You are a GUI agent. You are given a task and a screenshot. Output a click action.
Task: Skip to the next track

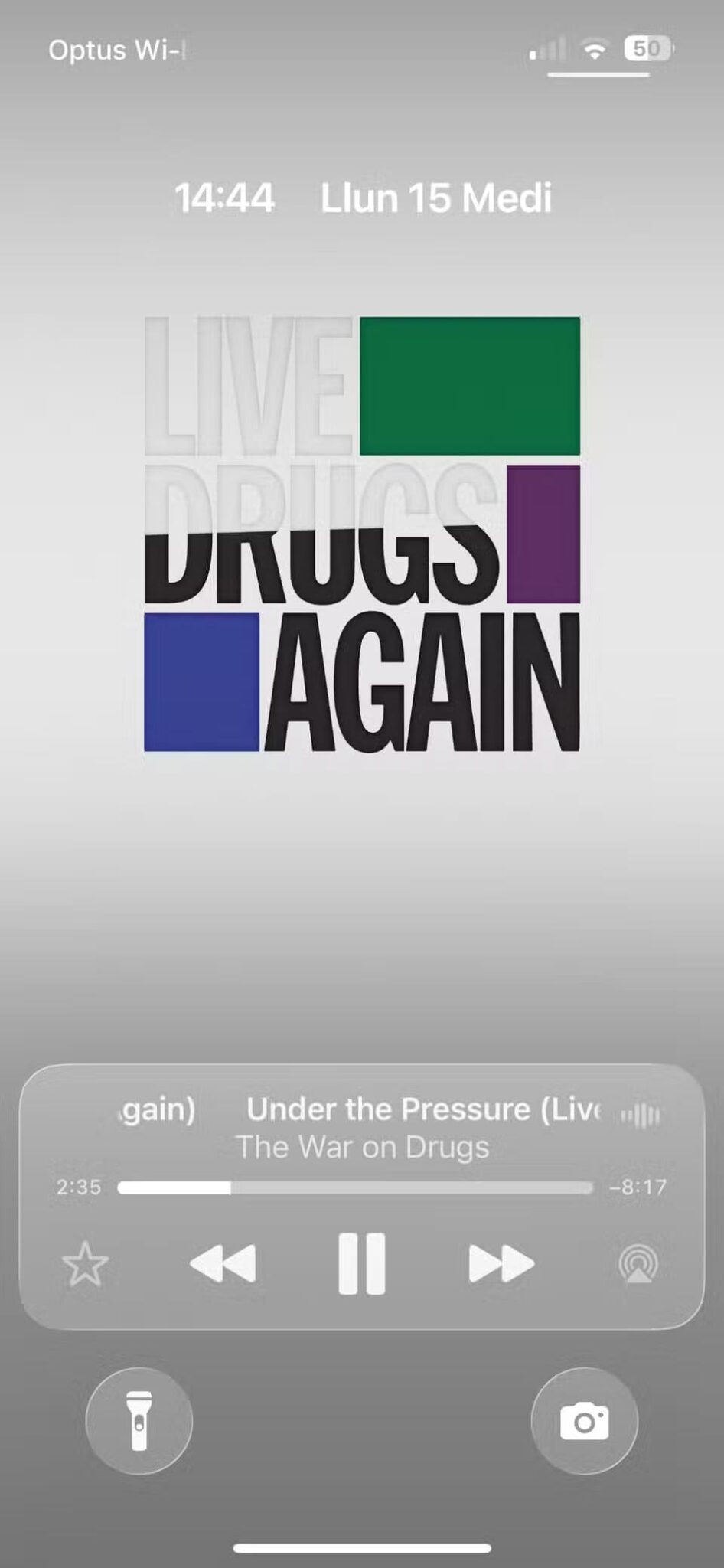click(501, 1263)
